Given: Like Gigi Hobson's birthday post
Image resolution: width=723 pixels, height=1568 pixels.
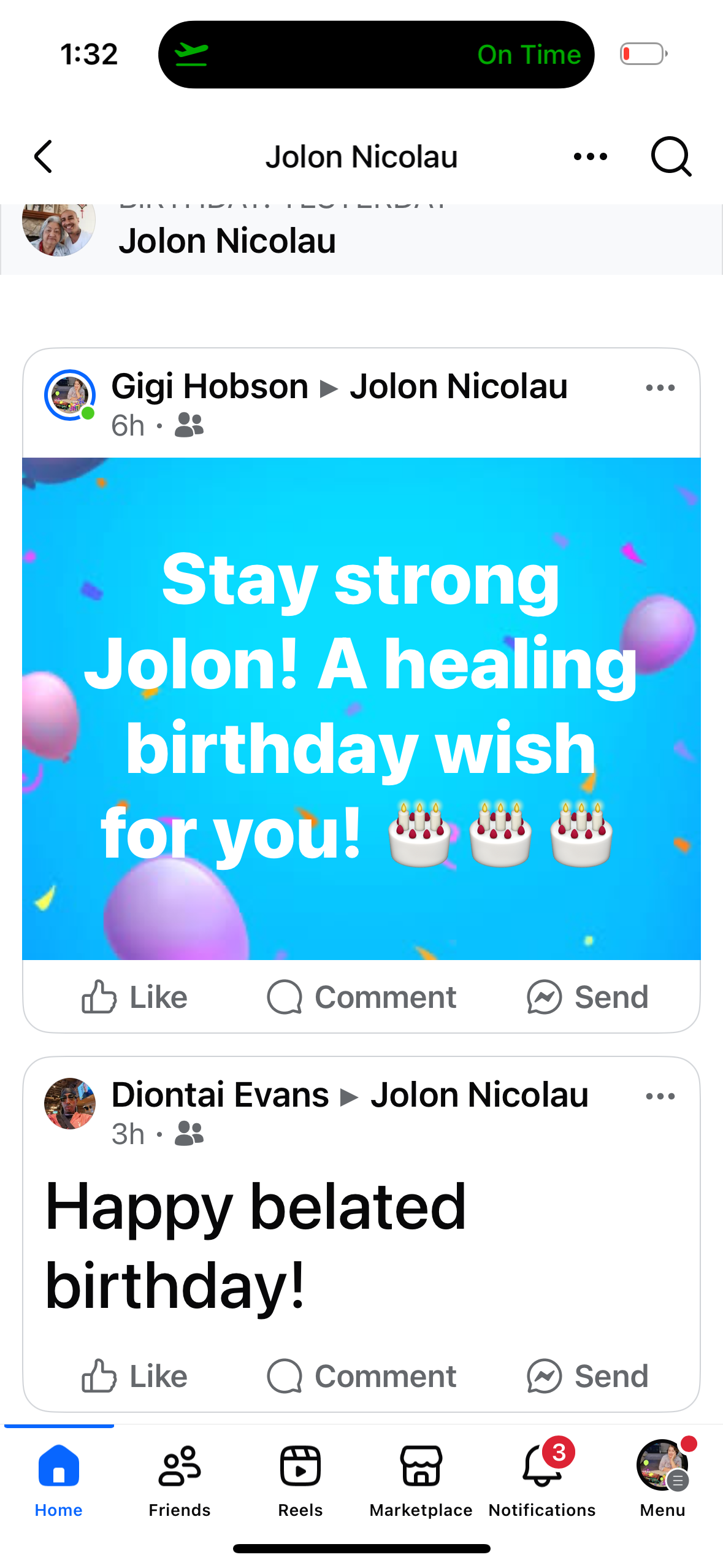Looking at the screenshot, I should 135,997.
